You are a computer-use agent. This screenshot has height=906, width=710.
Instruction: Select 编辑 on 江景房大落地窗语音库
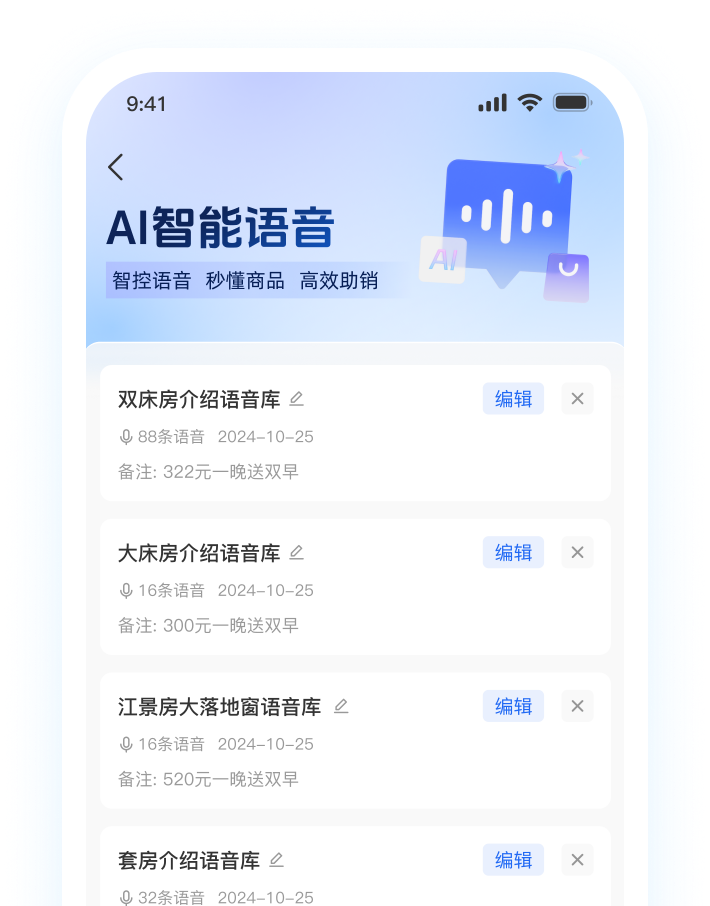[x=513, y=707]
